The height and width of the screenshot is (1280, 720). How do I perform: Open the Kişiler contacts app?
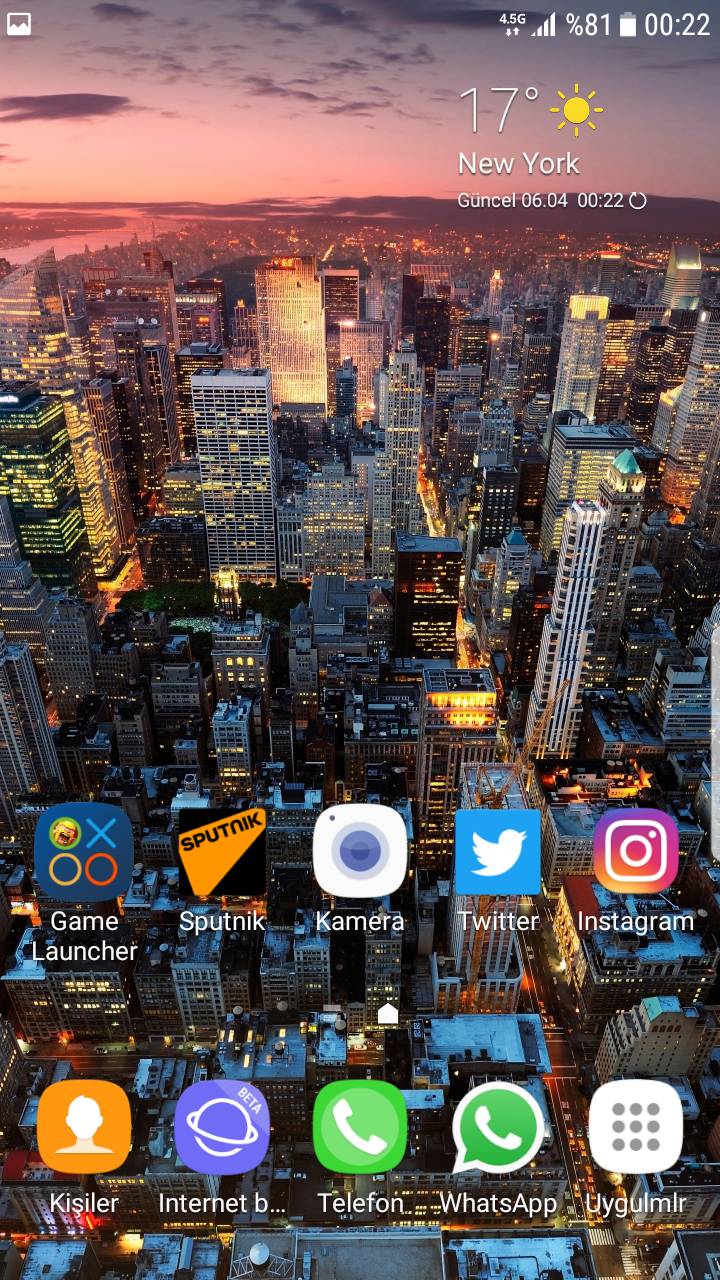pyautogui.click(x=84, y=1127)
